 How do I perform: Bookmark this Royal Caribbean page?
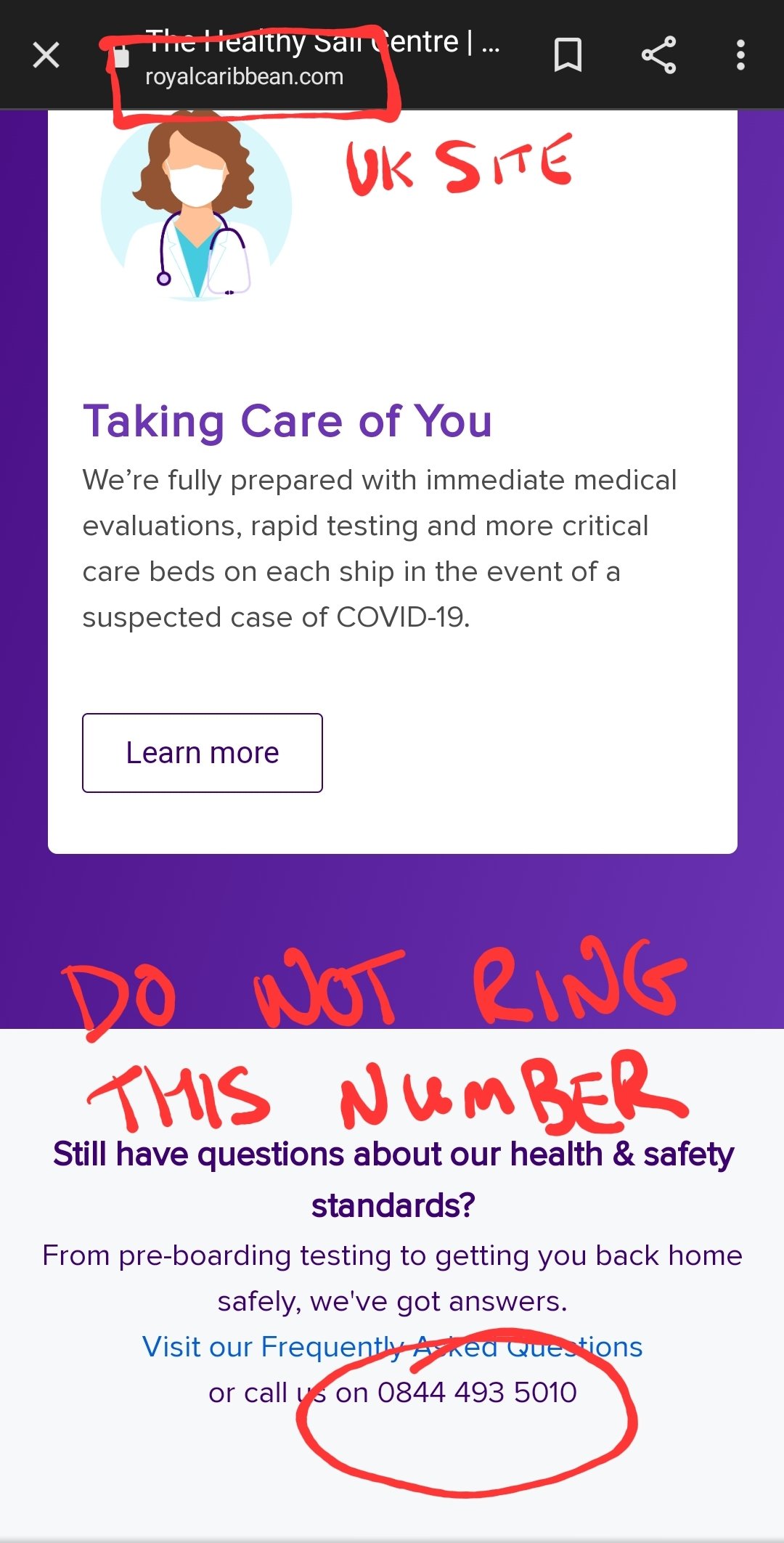click(568, 55)
